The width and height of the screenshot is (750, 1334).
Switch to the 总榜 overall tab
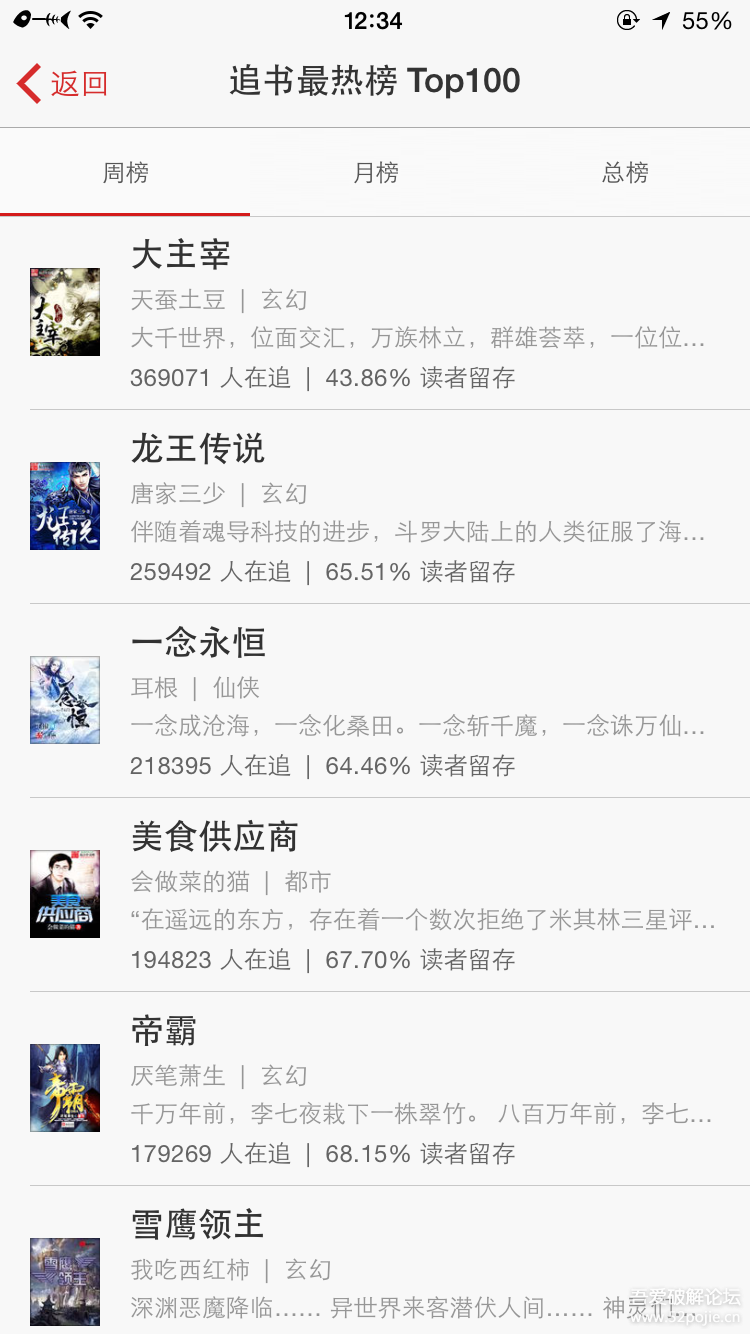coord(625,173)
